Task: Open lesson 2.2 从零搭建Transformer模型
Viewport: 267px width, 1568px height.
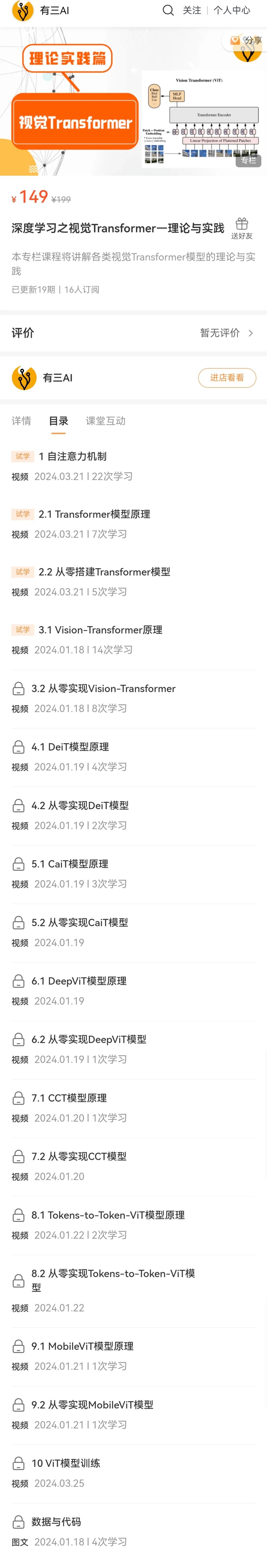Action: pos(104,572)
